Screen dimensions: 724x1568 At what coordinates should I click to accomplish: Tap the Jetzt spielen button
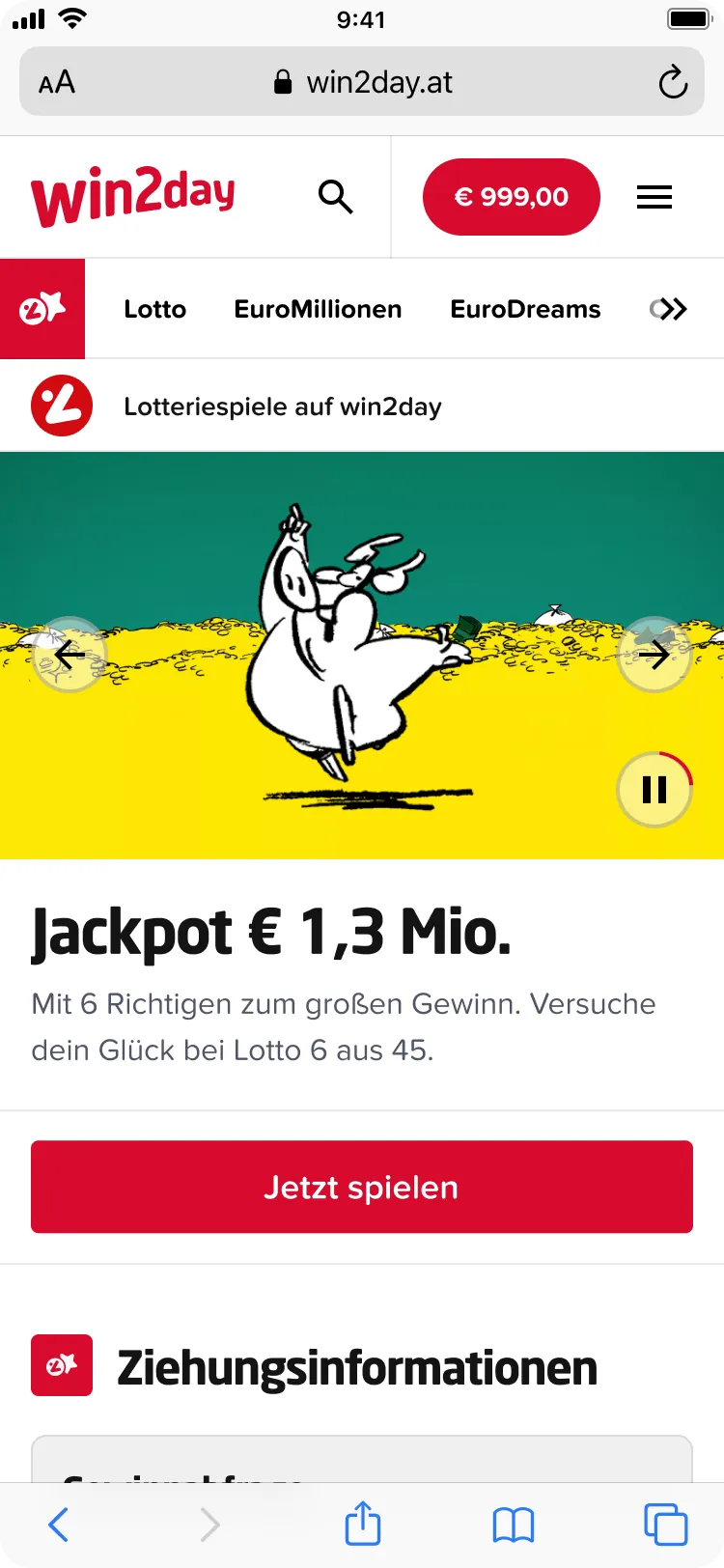coord(362,1187)
